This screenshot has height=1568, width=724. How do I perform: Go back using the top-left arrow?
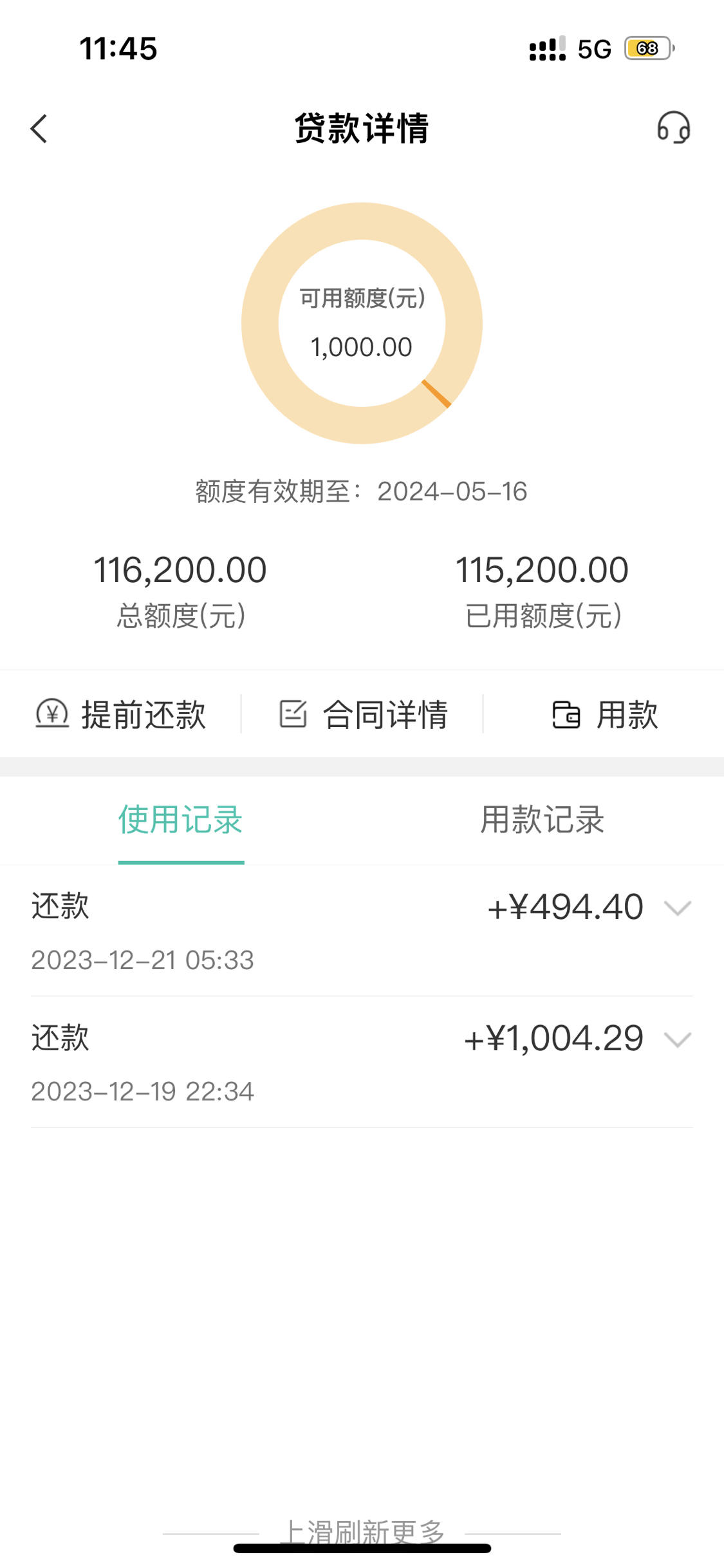(x=39, y=128)
